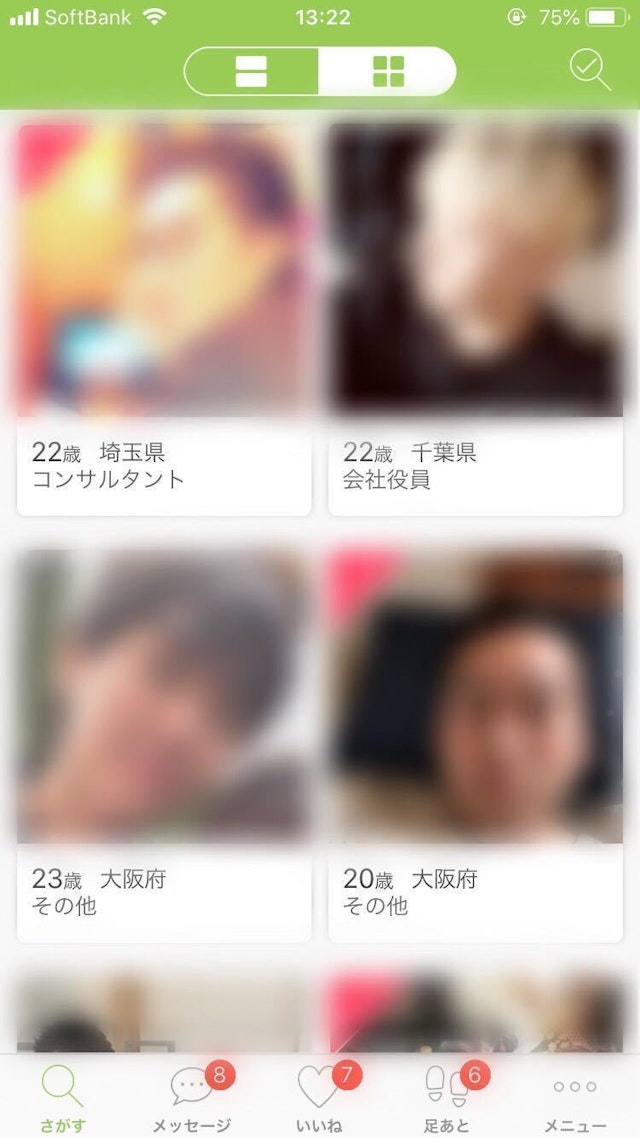The height and width of the screenshot is (1138, 640).
Task: Open the search filter icon
Action: [x=590, y=71]
